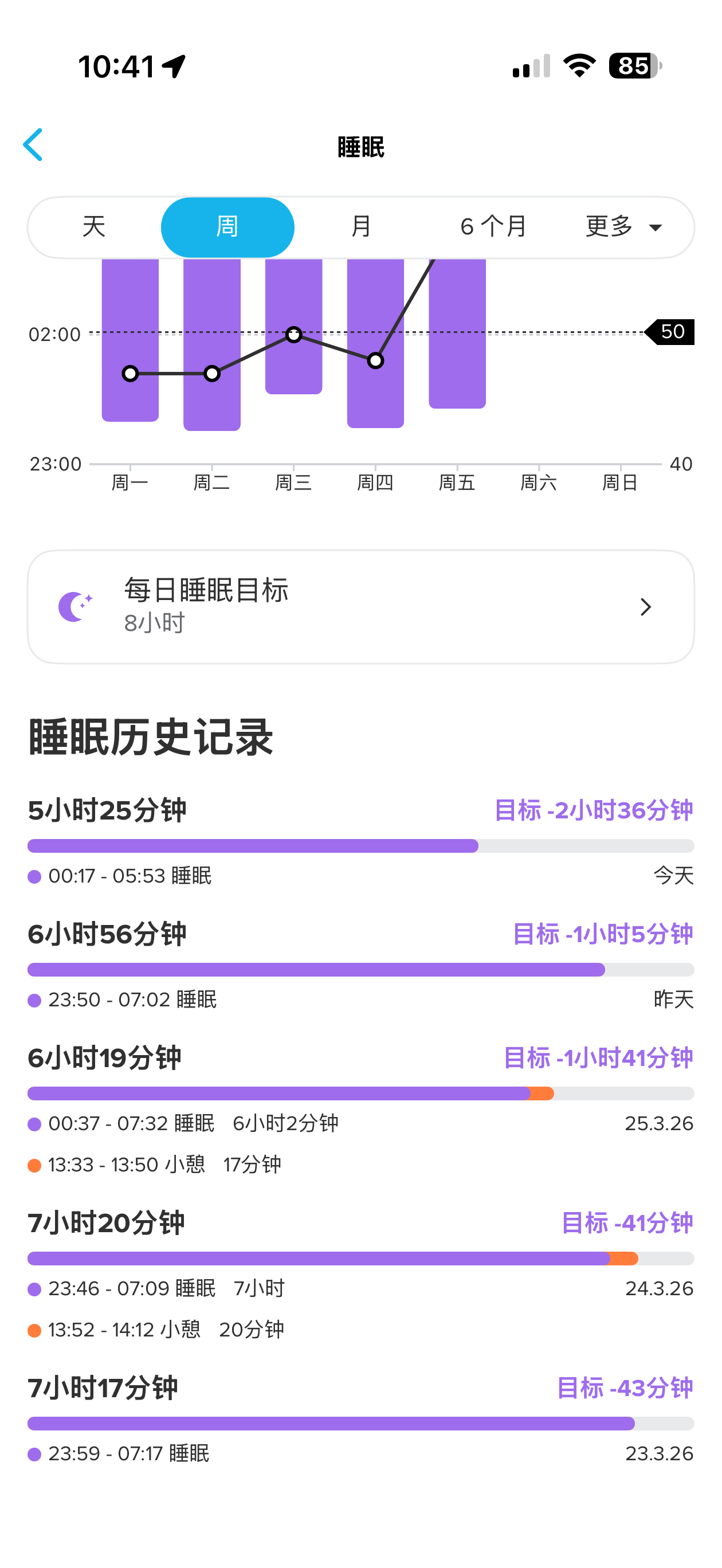The image size is (722, 1568).
Task: Switch to the 月 (month) view
Action: coord(361,227)
